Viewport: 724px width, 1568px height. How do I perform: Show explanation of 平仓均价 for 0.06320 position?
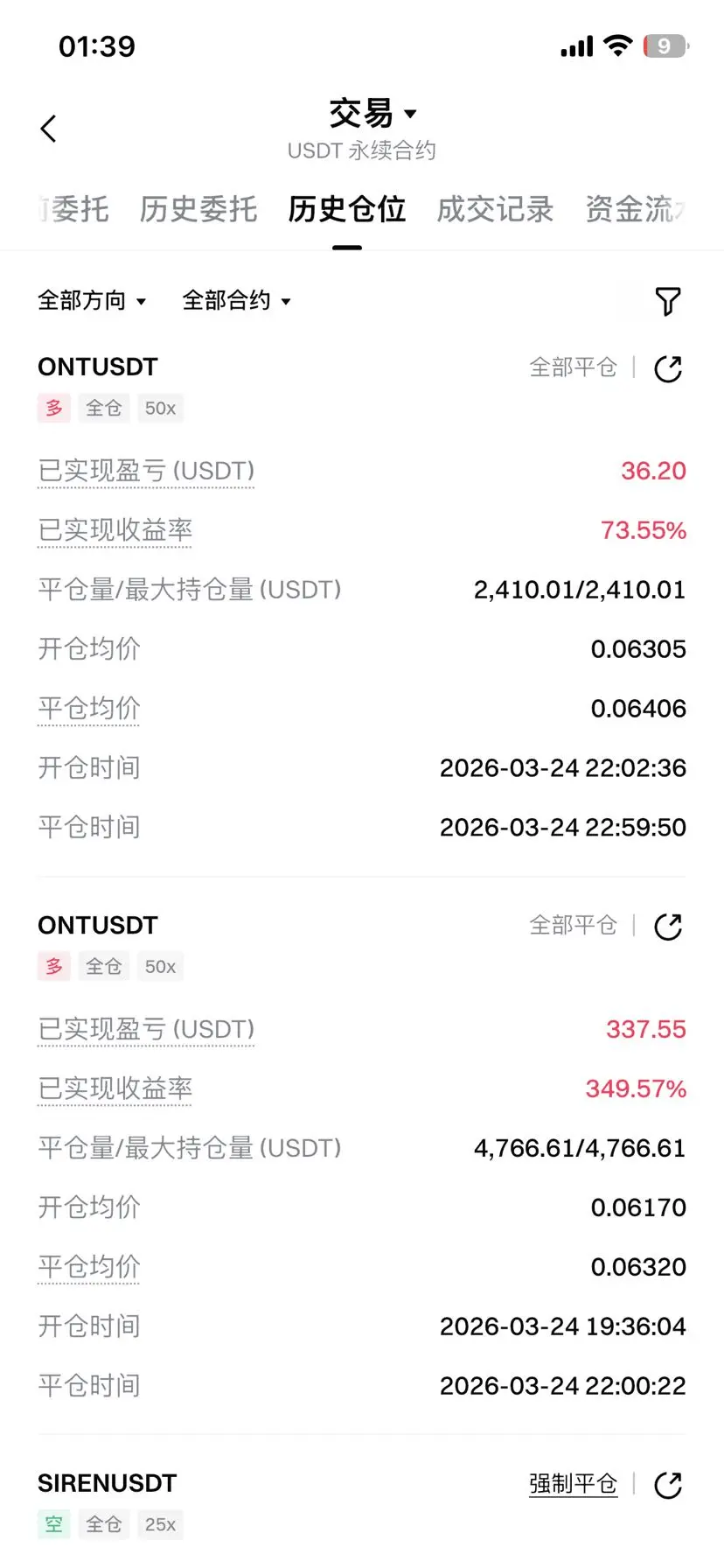tap(89, 1267)
